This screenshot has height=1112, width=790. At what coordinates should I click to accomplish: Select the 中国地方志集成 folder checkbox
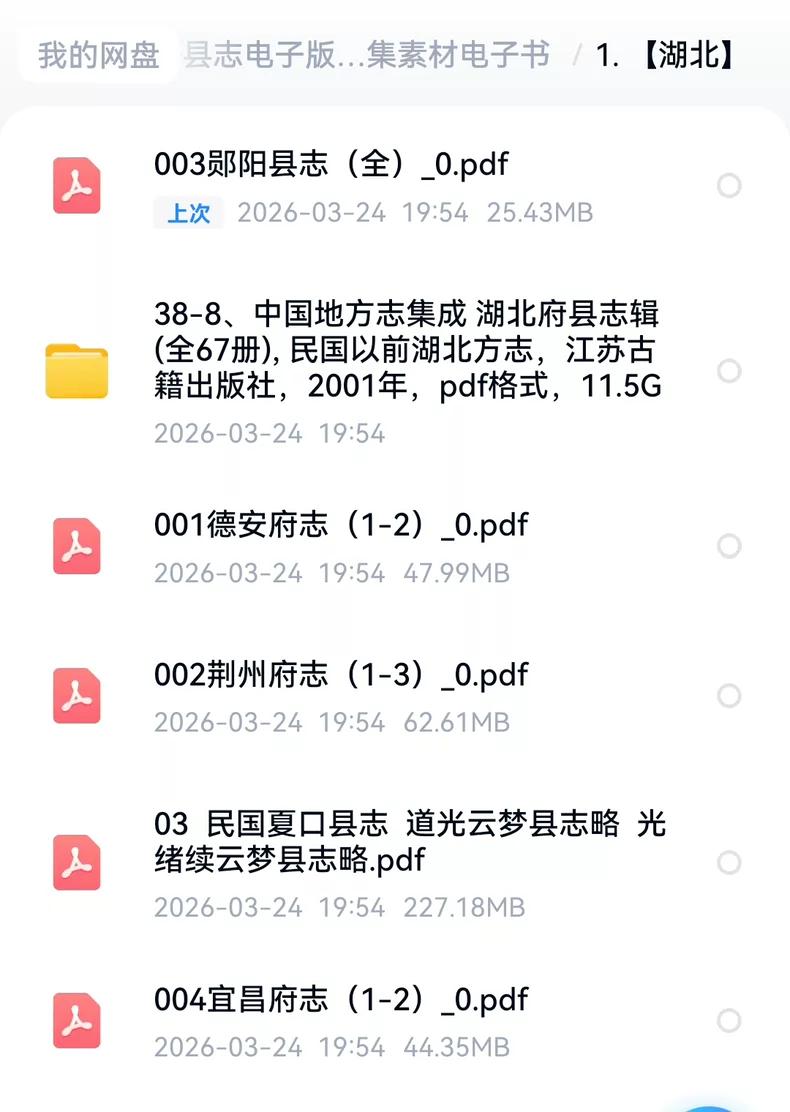pos(729,371)
